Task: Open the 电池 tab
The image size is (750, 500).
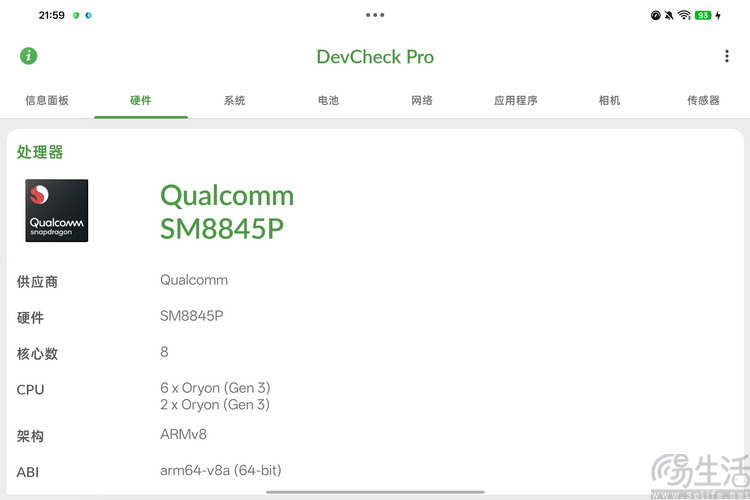Action: click(x=328, y=101)
